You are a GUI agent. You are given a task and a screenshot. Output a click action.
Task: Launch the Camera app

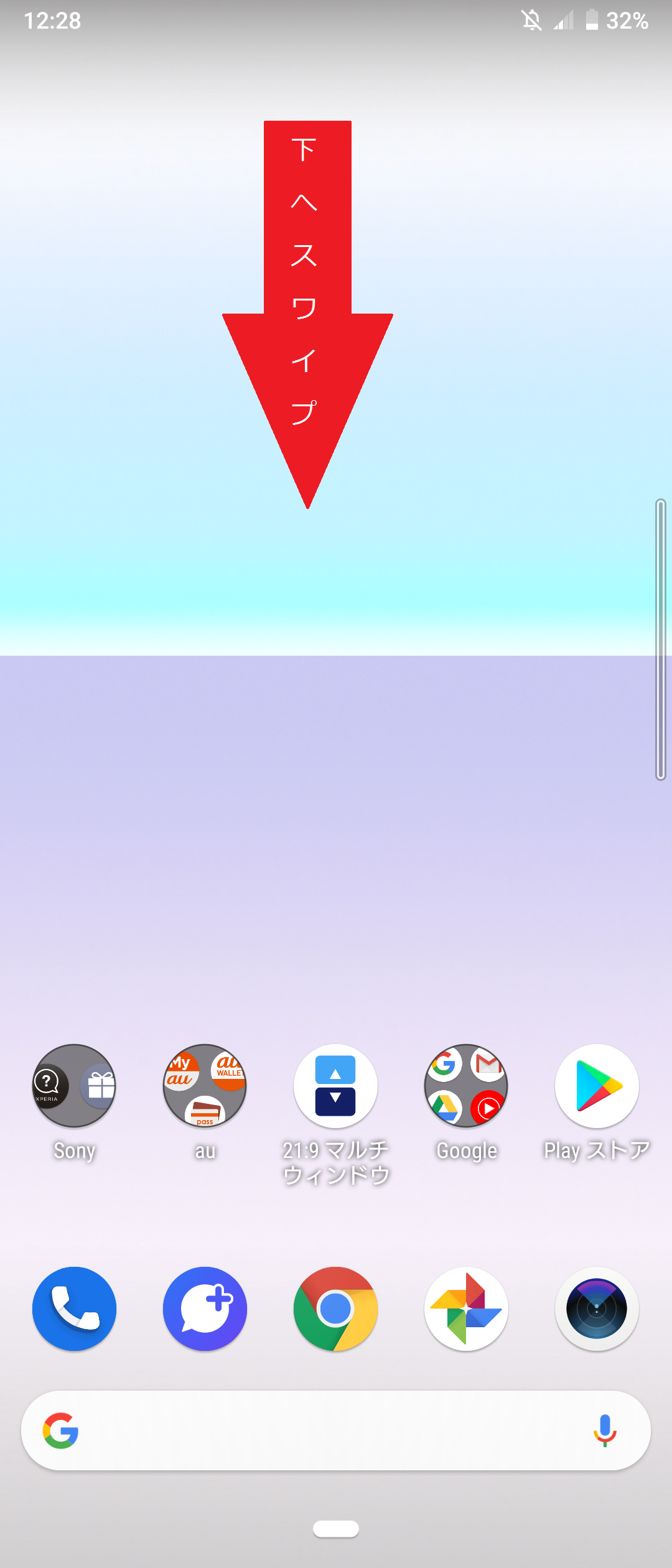pos(597,1309)
